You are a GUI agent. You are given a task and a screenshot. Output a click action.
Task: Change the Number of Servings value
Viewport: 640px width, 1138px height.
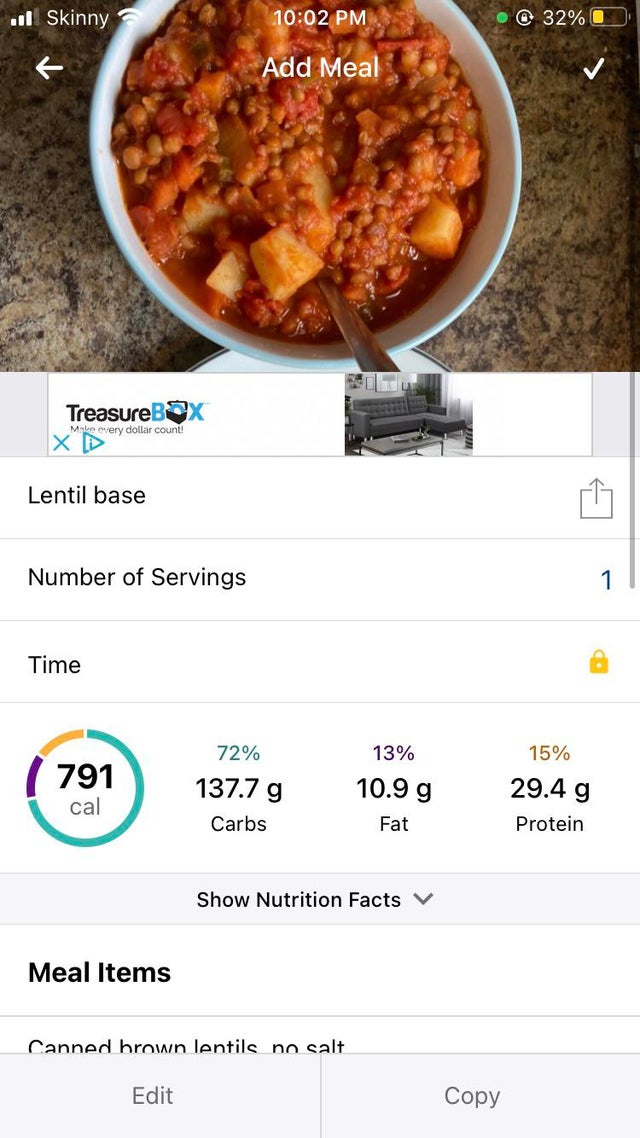[x=605, y=580]
